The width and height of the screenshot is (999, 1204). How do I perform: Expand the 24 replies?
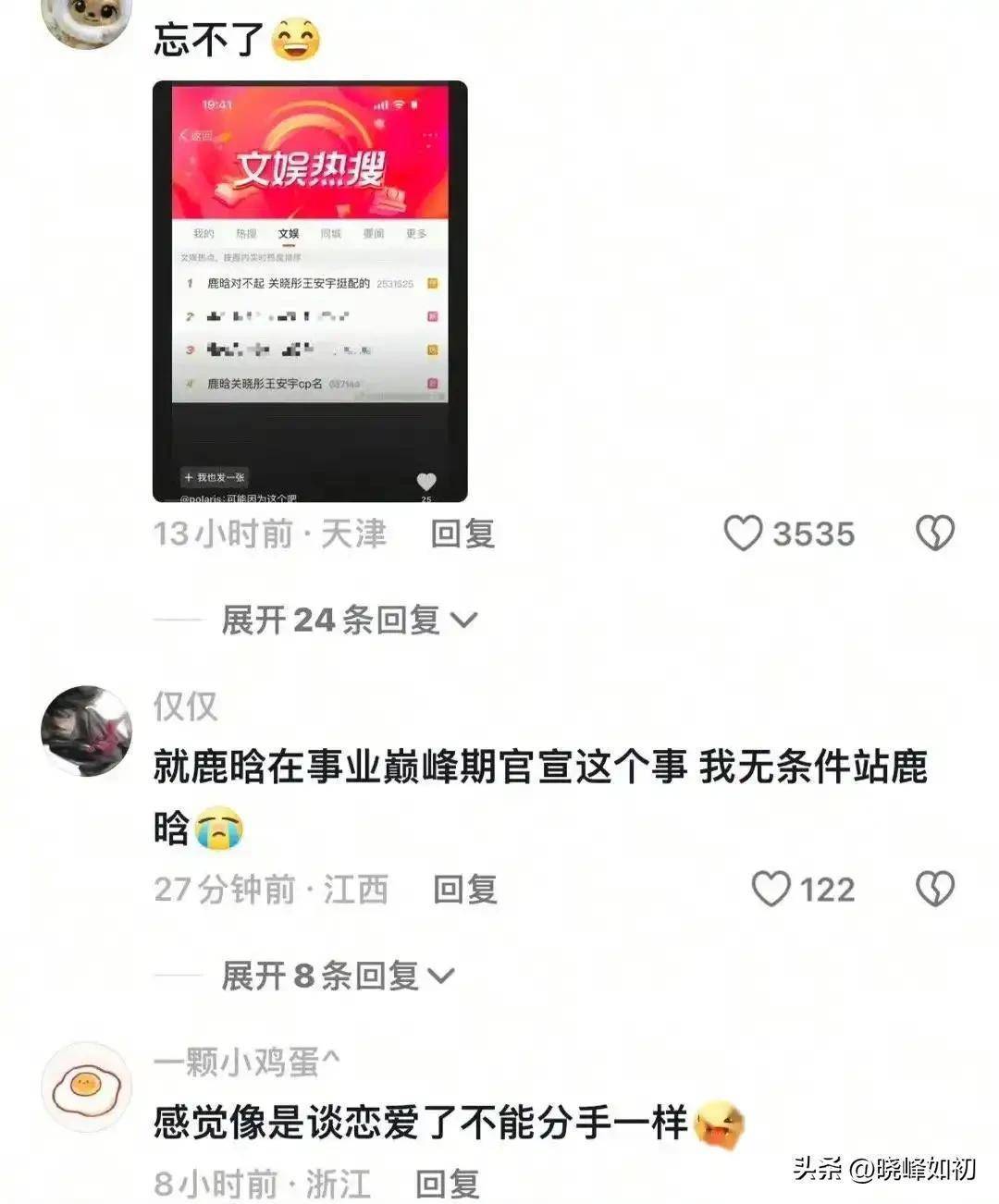point(348,620)
